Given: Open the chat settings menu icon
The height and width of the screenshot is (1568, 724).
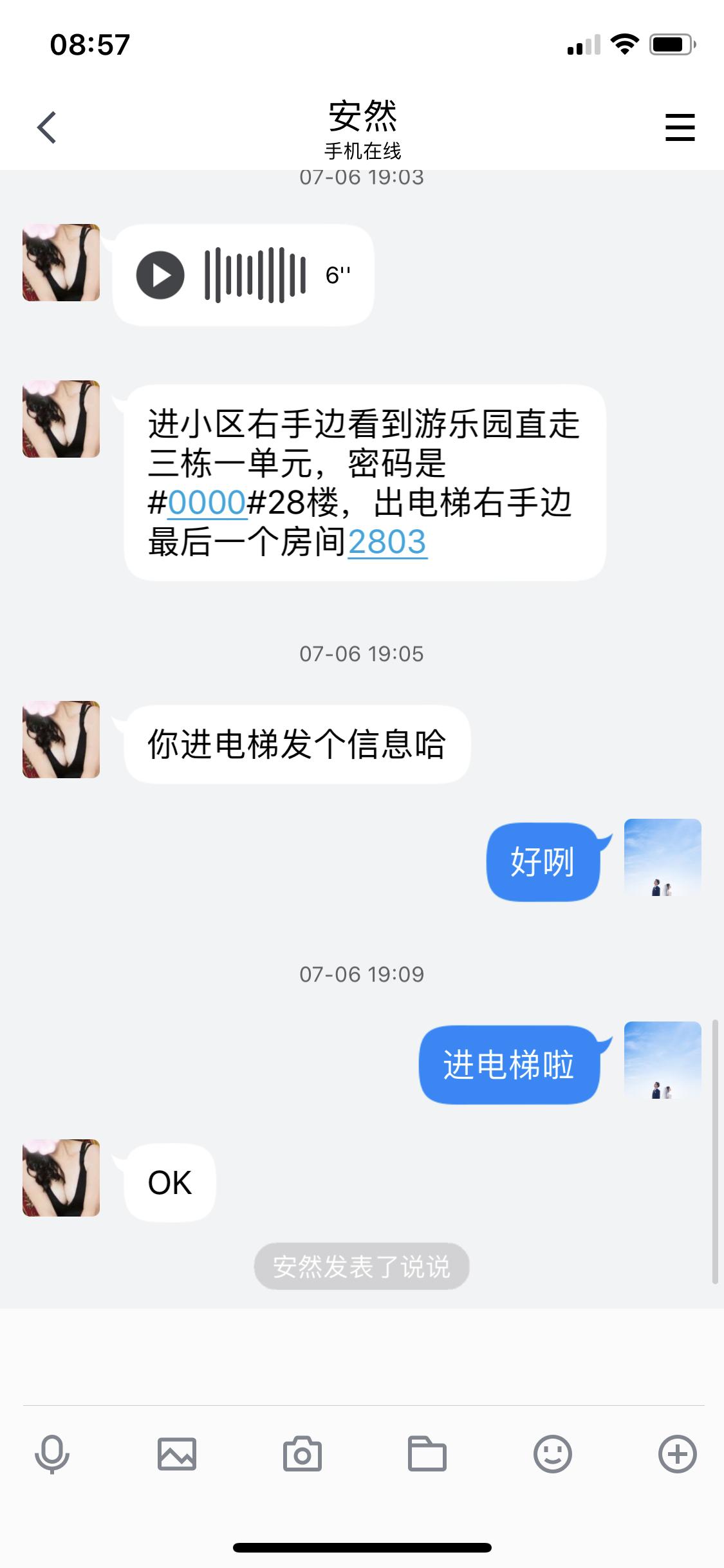Looking at the screenshot, I should (x=680, y=127).
